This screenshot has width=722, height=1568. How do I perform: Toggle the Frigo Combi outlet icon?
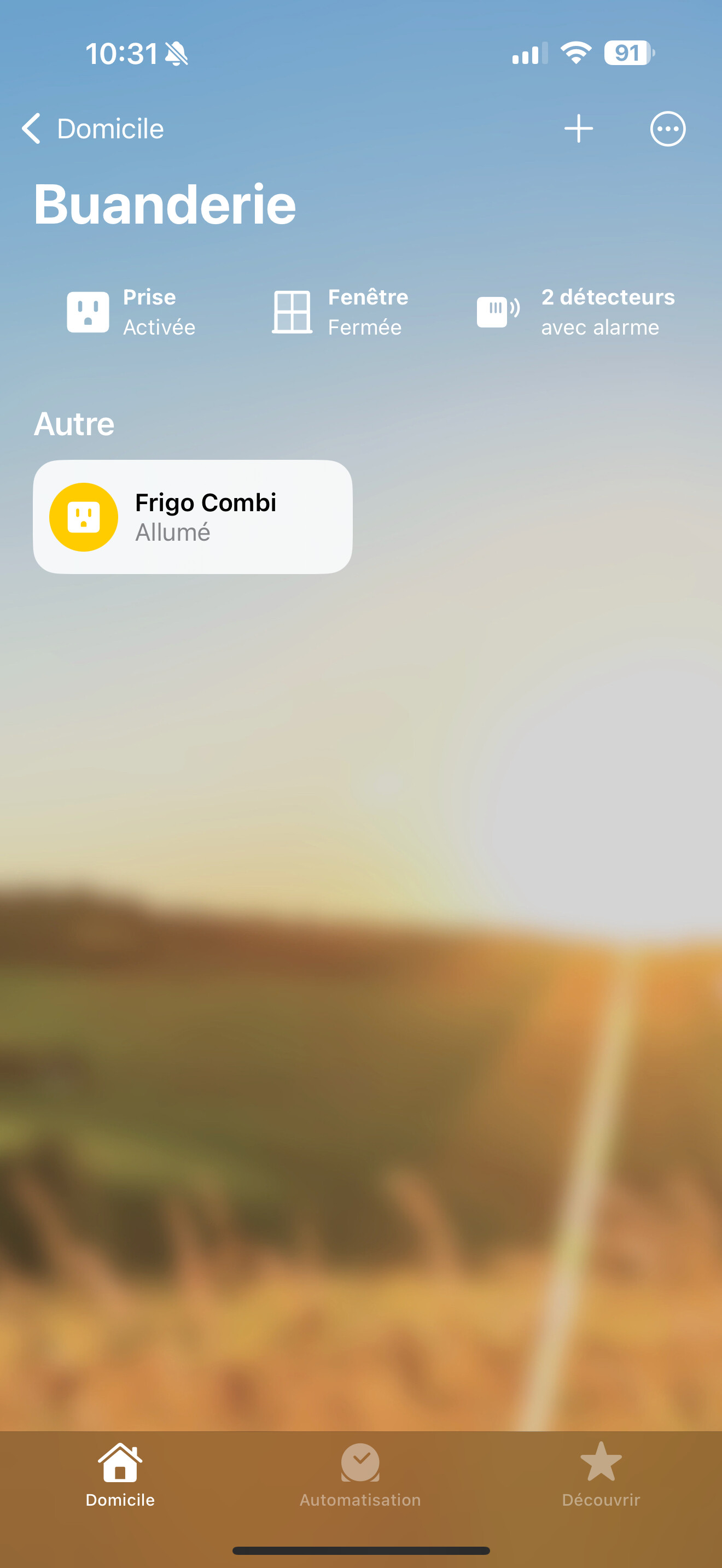[x=83, y=517]
